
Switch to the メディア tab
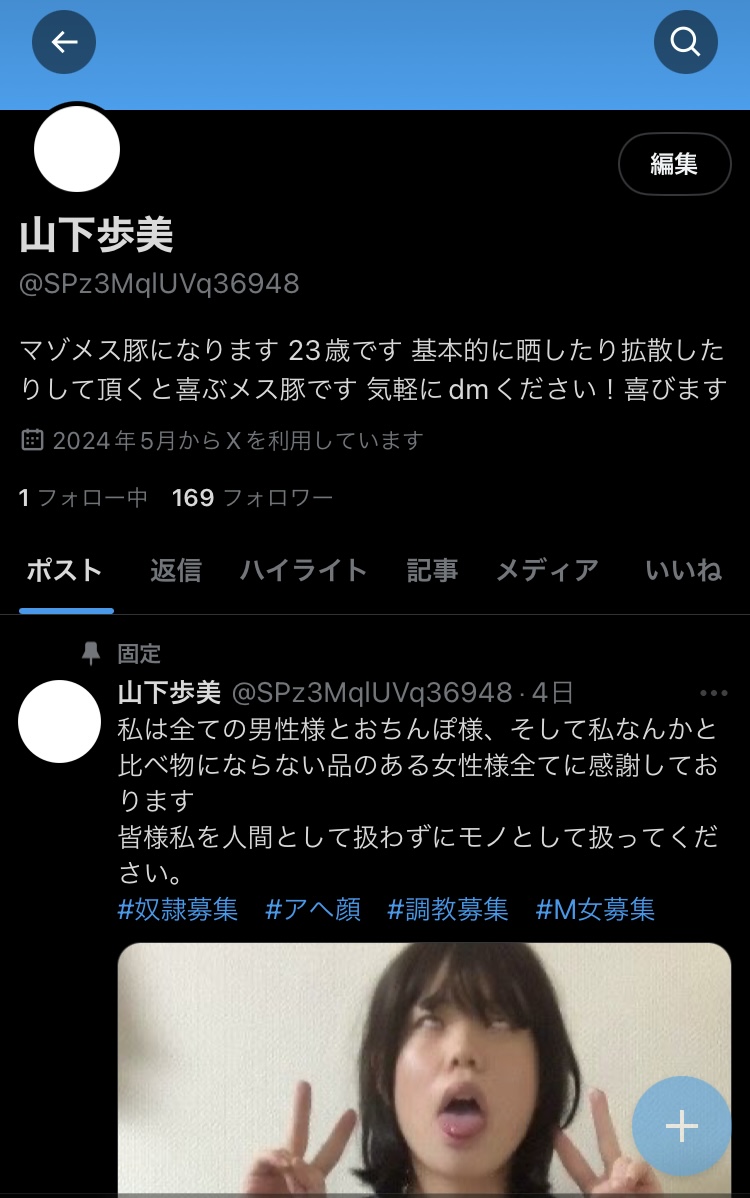(x=547, y=569)
